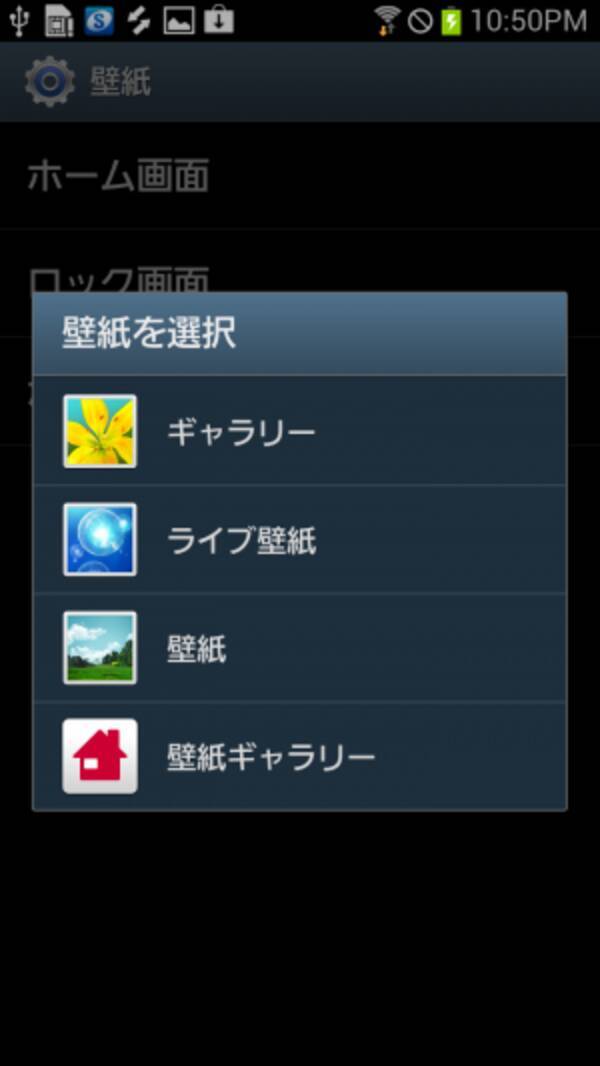600x1066 pixels.
Task: Open the 壁紙 option with landscape icon
Action: click(300, 648)
